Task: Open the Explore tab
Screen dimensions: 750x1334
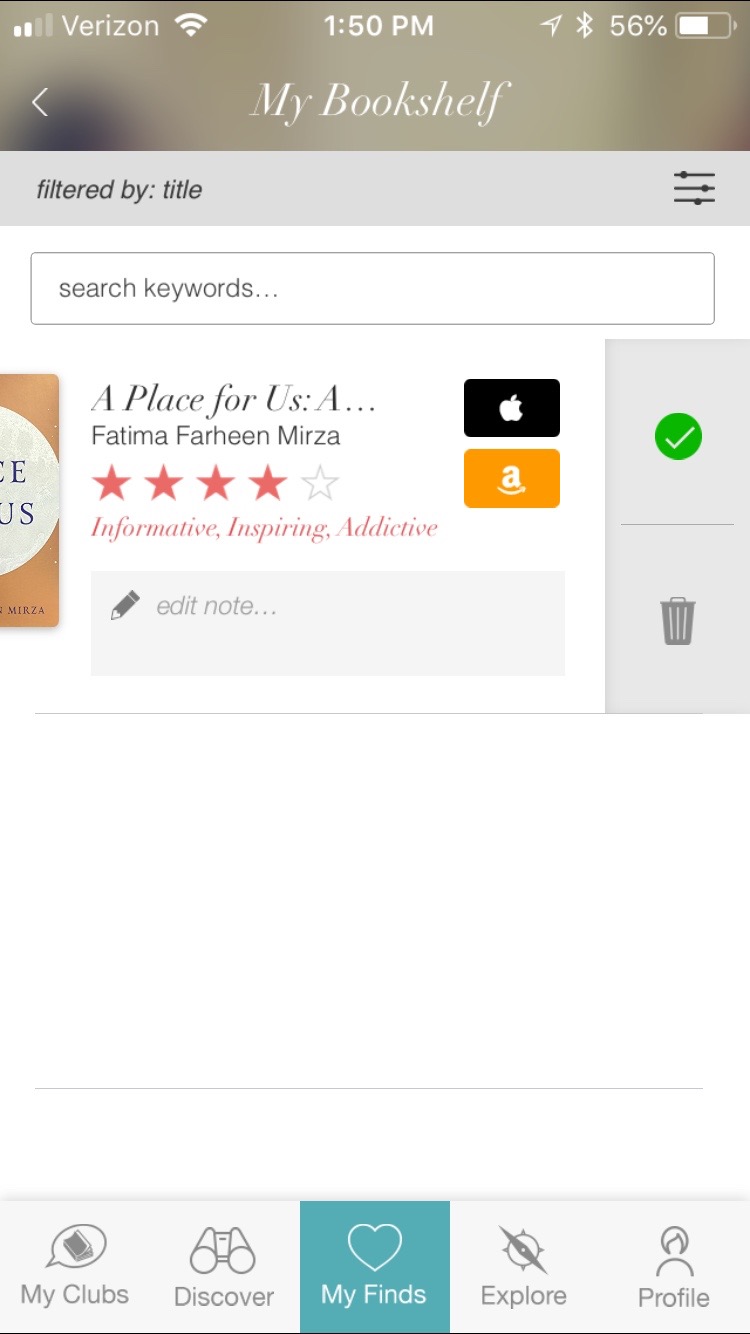Action: 524,1267
